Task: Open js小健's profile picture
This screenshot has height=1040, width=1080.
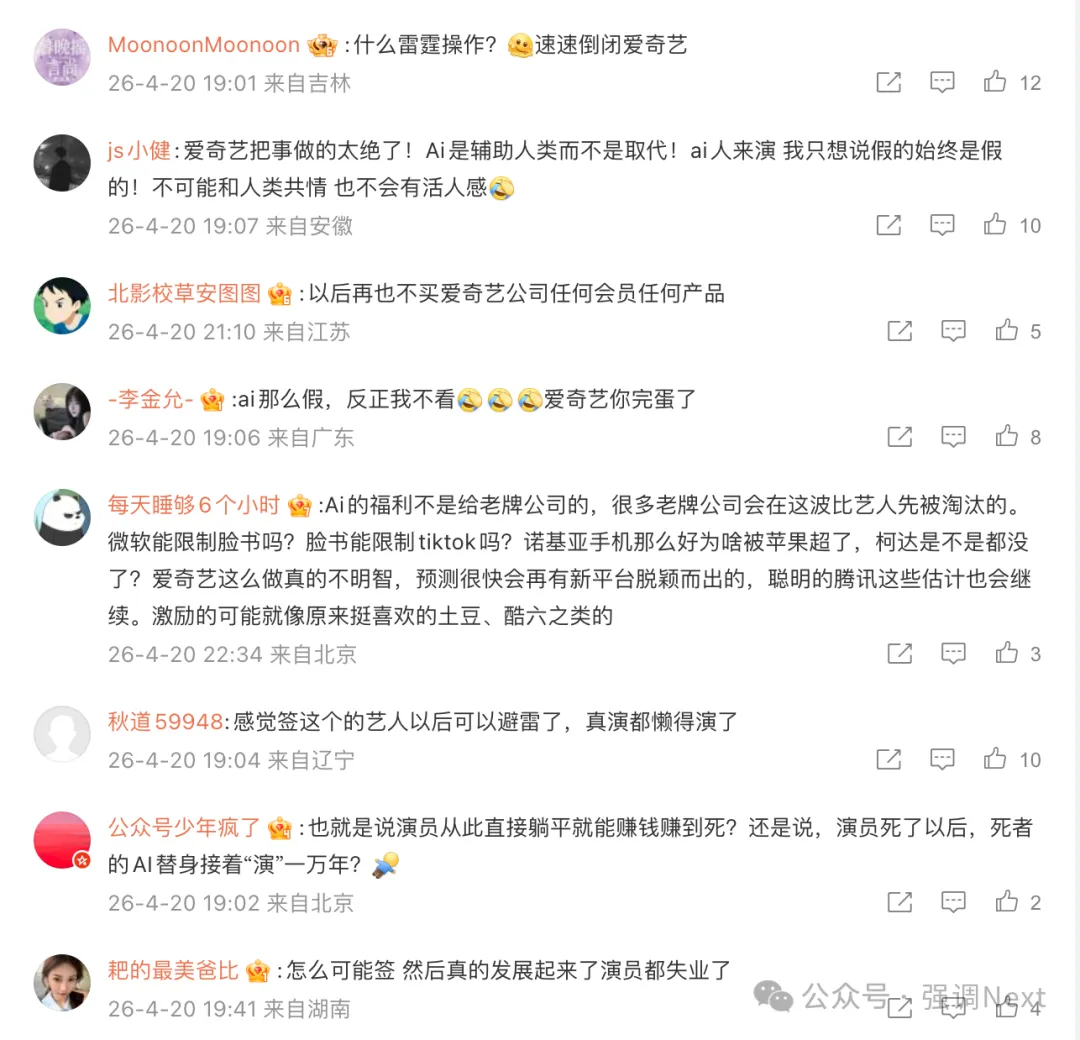Action: [62, 163]
